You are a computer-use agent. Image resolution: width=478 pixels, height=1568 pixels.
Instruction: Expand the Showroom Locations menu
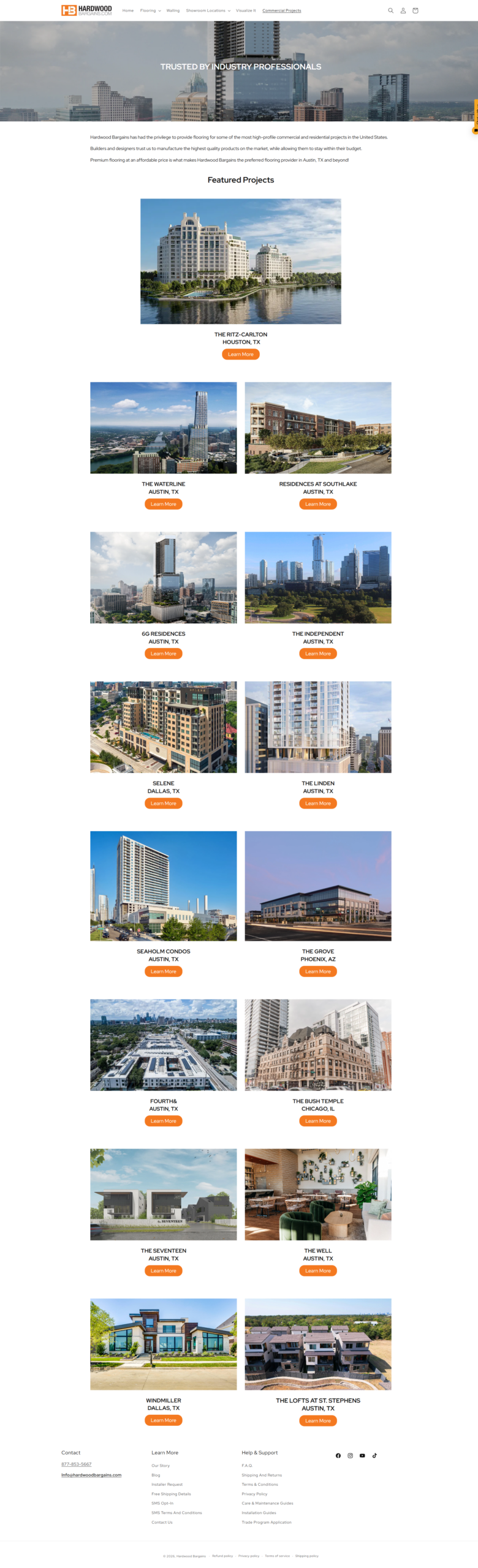tap(208, 10)
